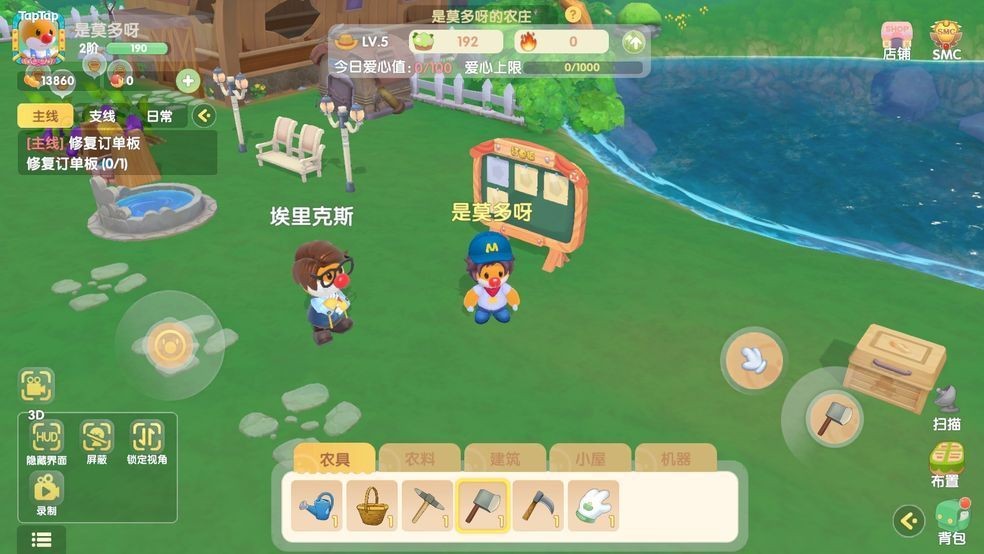The height and width of the screenshot is (554, 984).
Task: Select the 建筑 category tab
Action: pos(505,459)
